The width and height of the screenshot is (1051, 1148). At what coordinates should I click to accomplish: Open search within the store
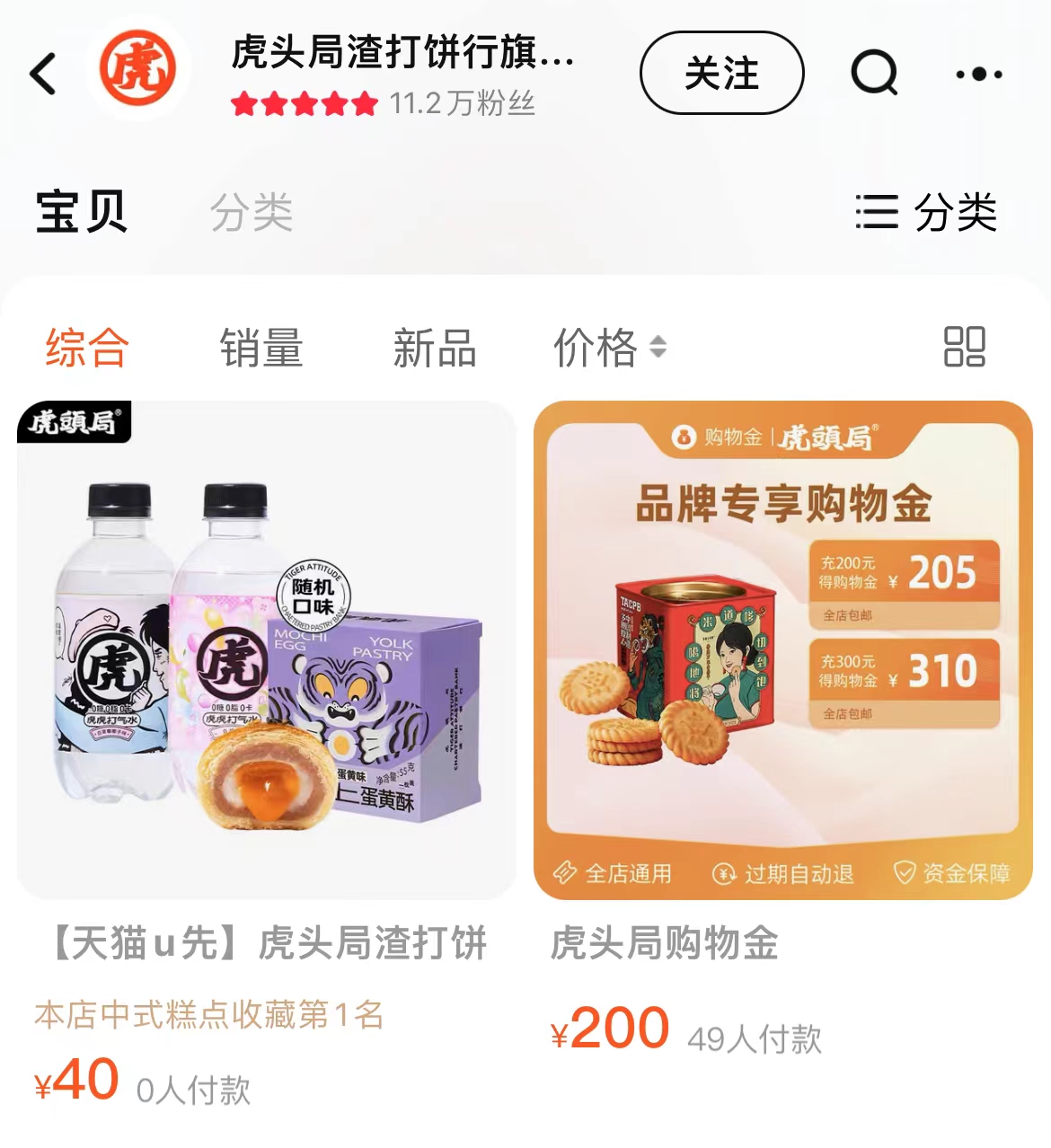[x=874, y=73]
